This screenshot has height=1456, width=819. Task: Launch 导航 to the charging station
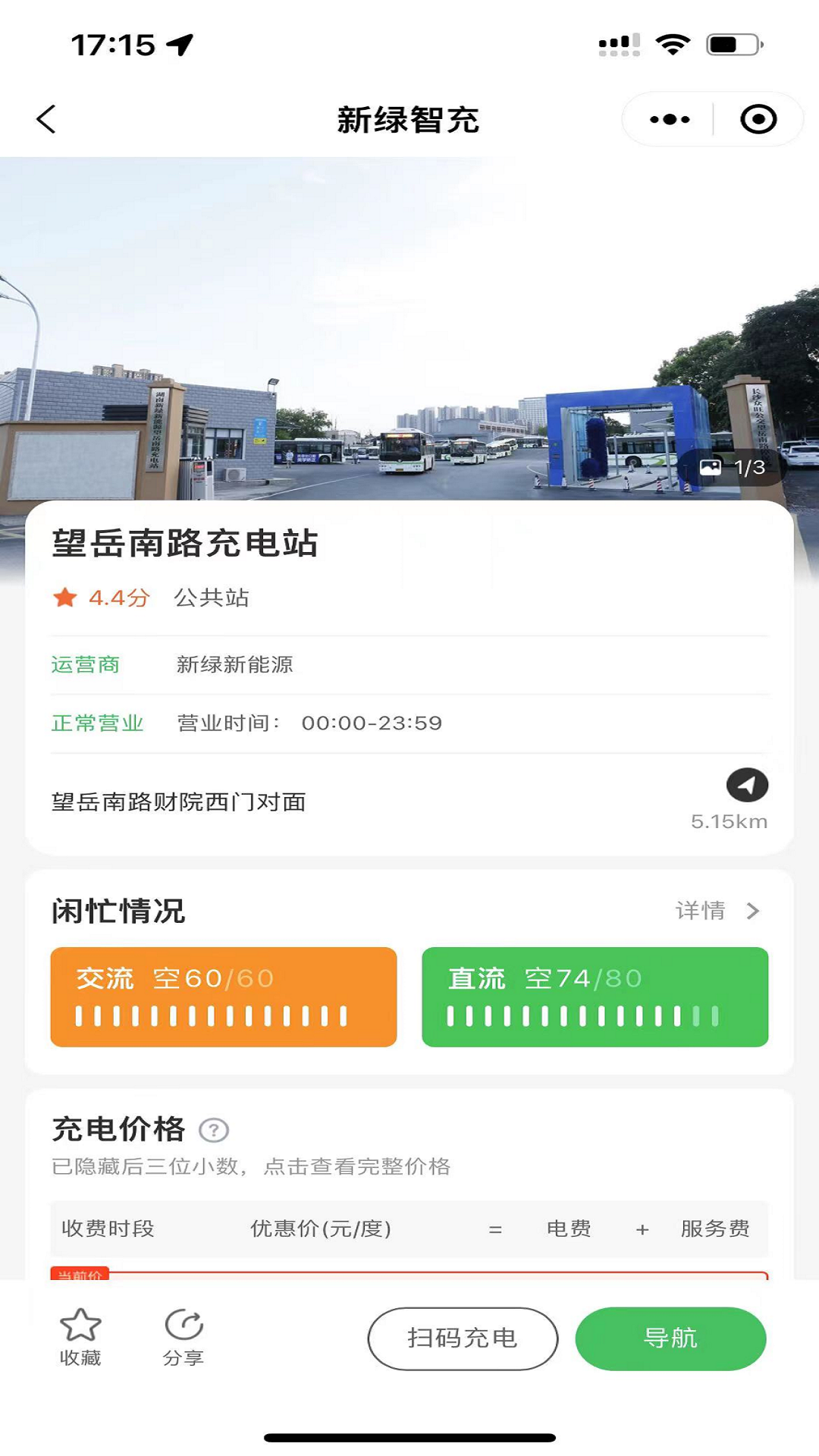[x=670, y=1338]
